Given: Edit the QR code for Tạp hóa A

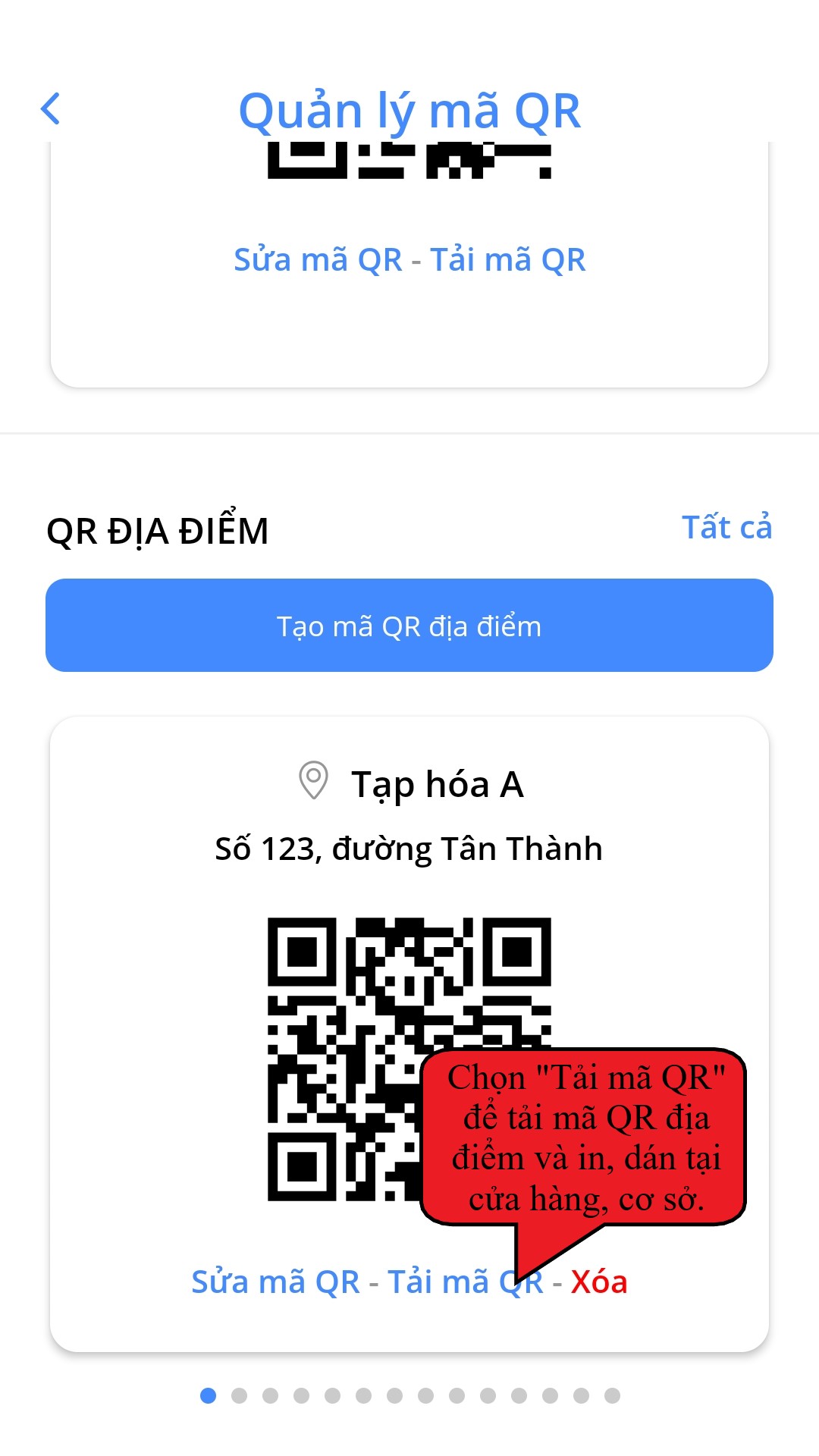Looking at the screenshot, I should coord(275,1282).
